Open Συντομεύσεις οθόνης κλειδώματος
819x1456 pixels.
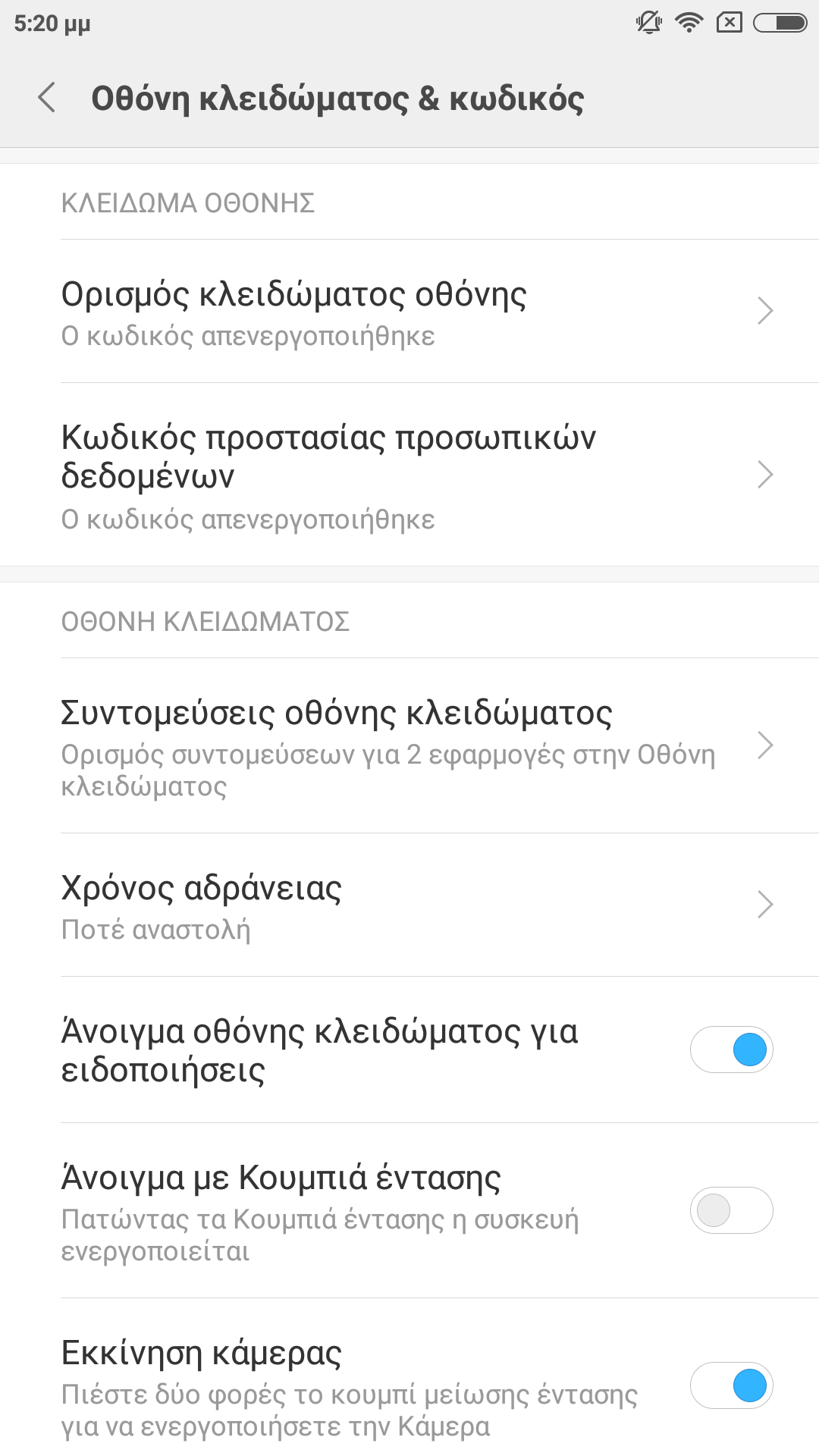[409, 746]
